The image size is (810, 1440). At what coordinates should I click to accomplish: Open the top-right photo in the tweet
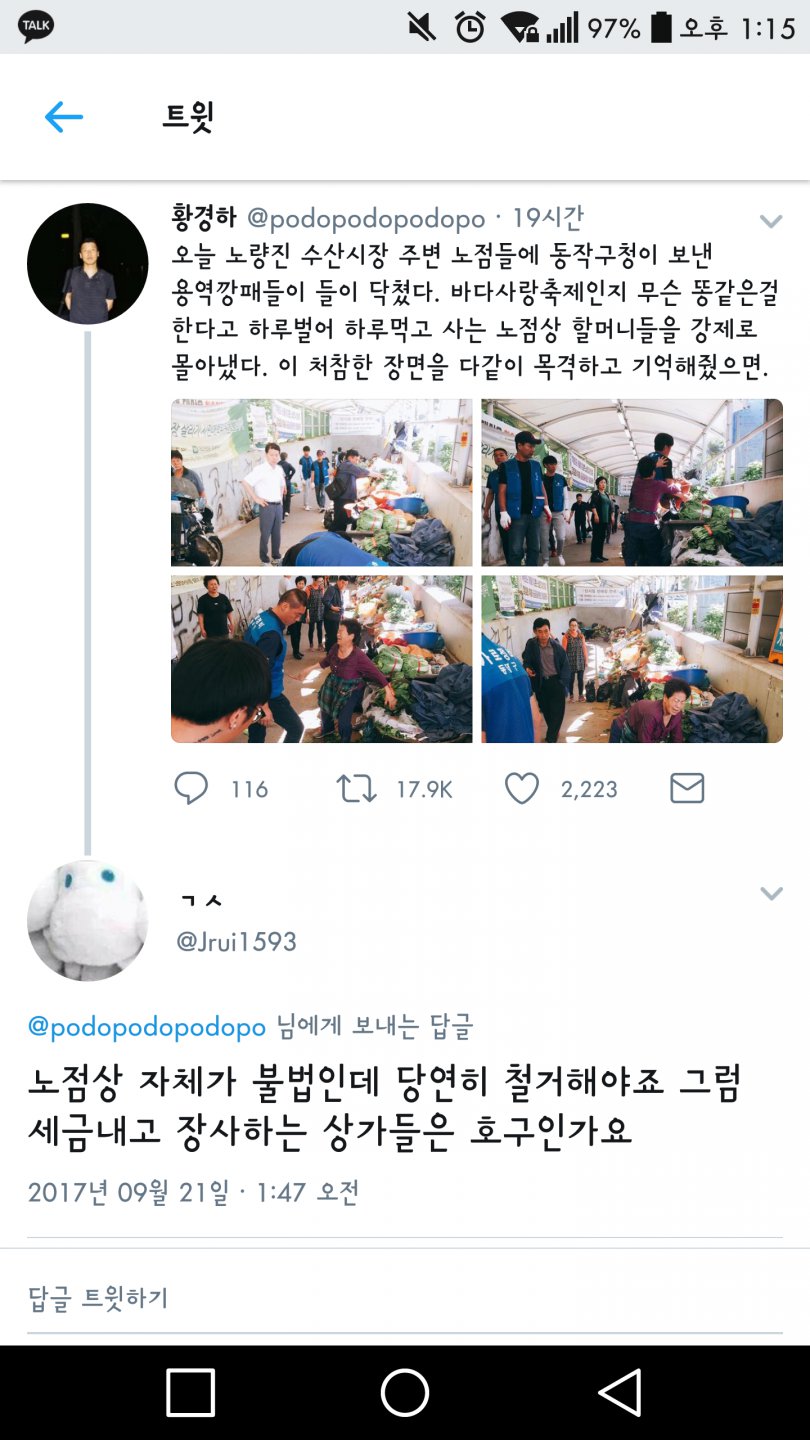(632, 482)
